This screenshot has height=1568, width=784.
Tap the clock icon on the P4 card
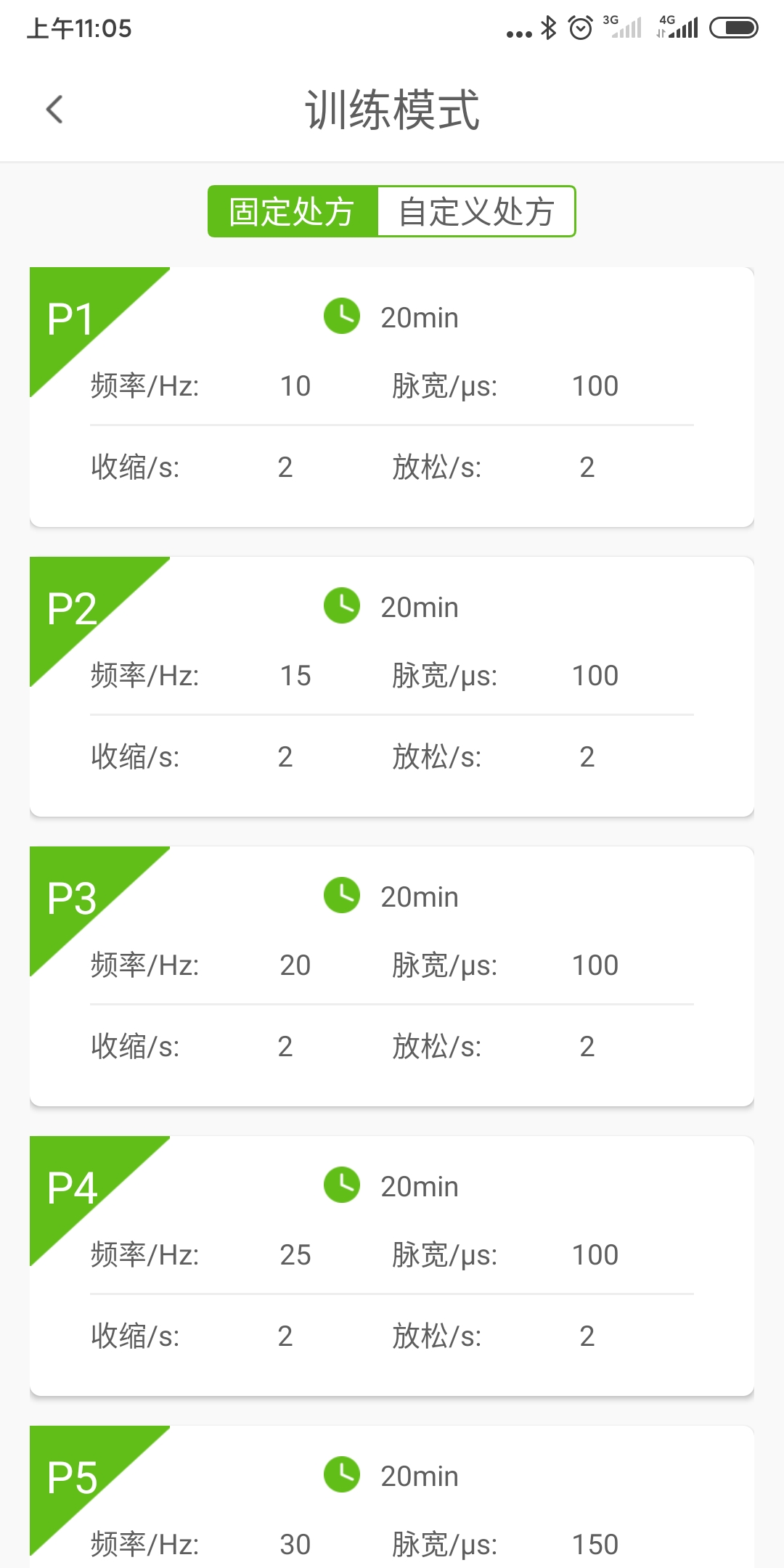(x=341, y=1185)
